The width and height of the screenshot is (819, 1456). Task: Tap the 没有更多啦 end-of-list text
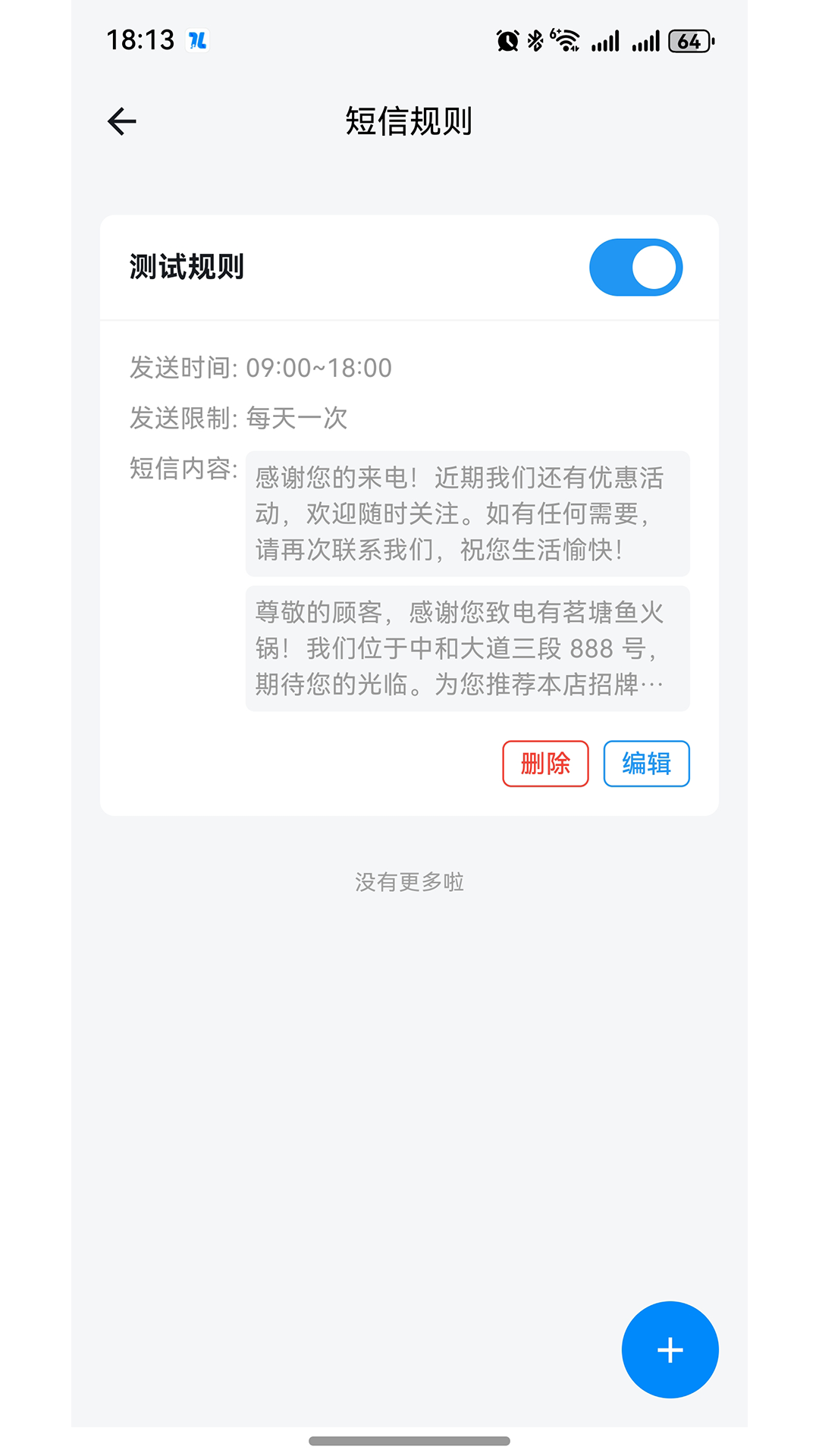(409, 881)
